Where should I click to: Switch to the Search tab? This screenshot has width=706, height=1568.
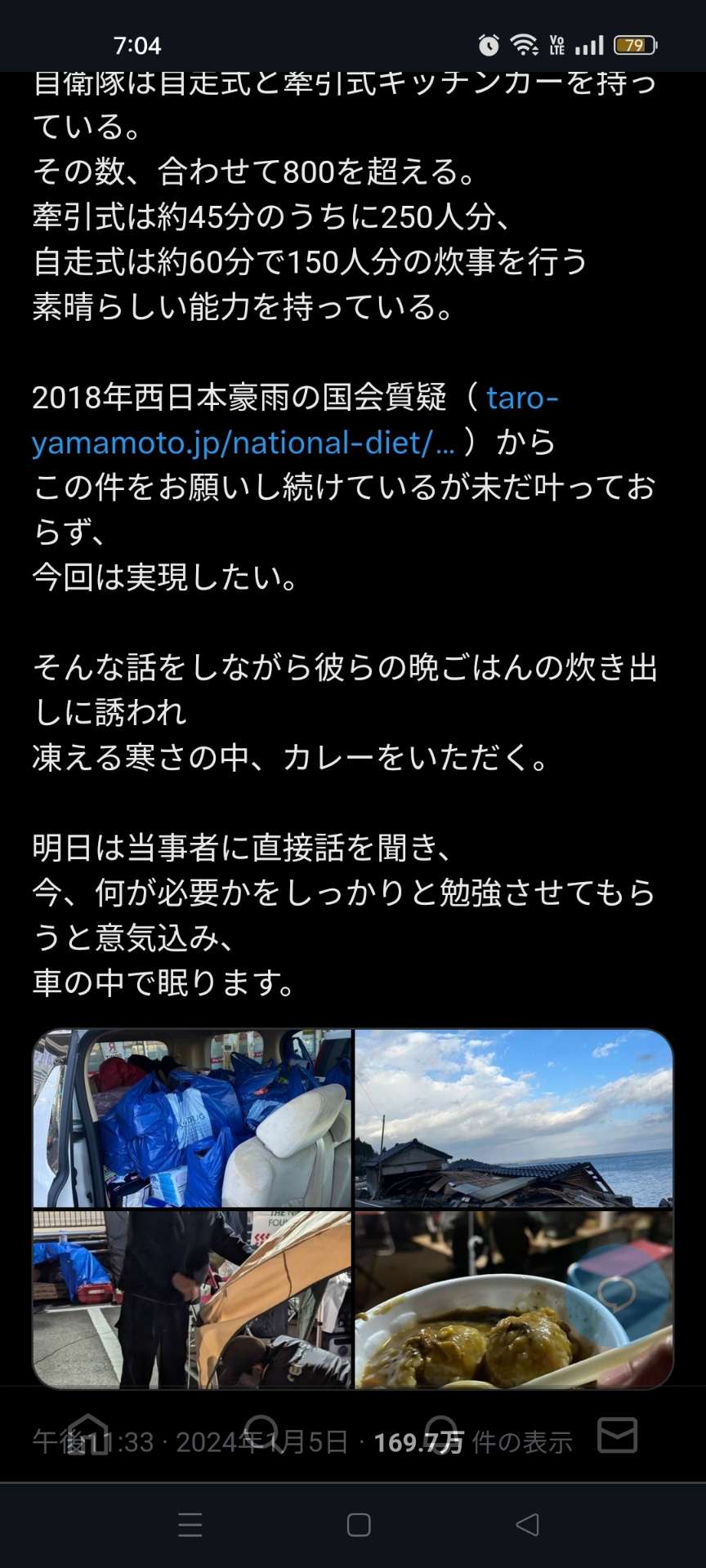coord(263,1435)
